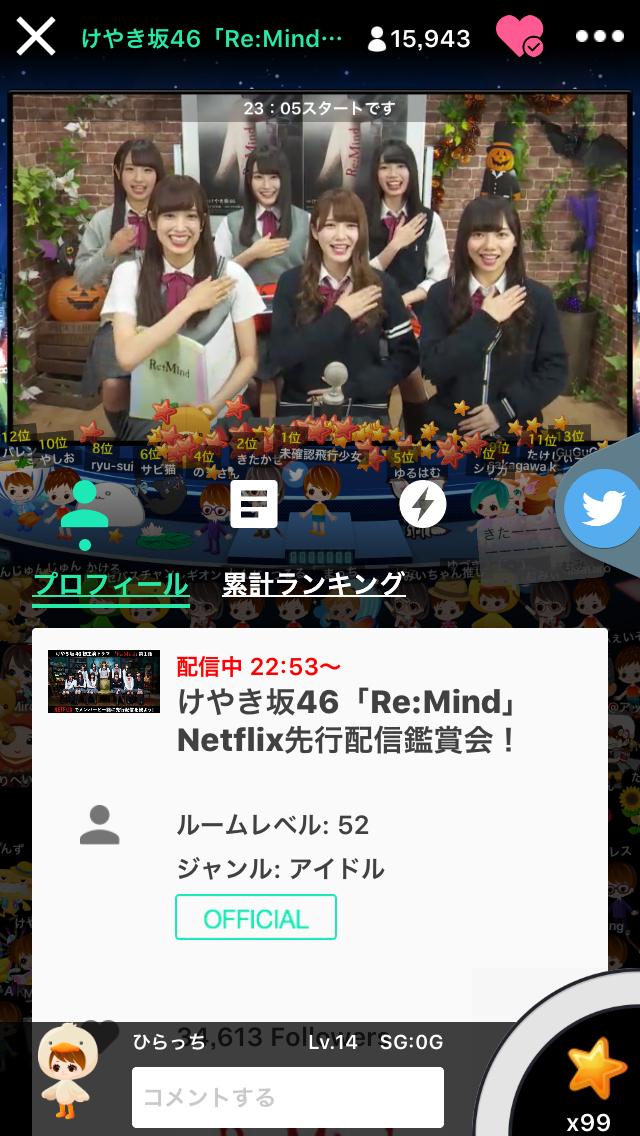Close the live stream room
Image resolution: width=640 pixels, height=1136 pixels.
pos(36,38)
